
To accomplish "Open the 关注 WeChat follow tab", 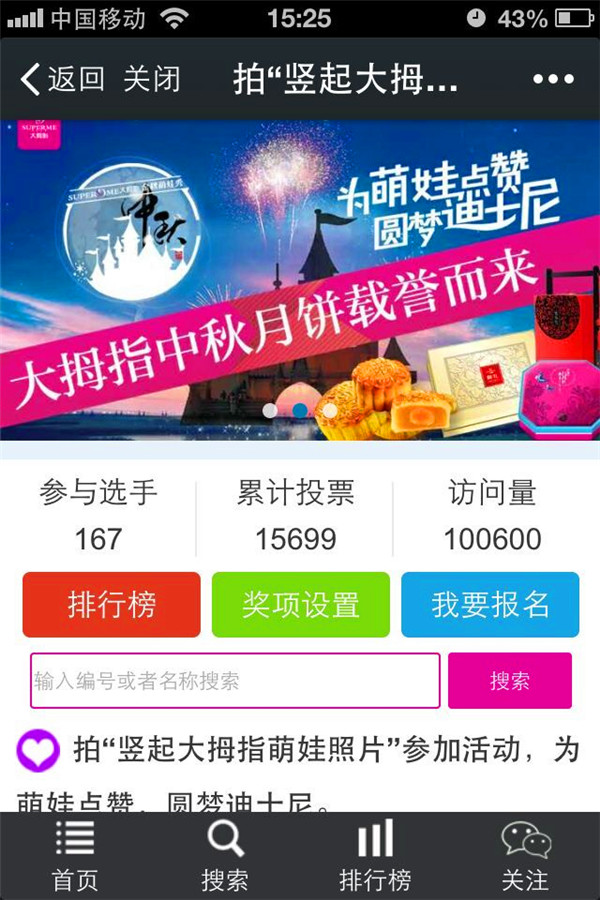I will pyautogui.click(x=525, y=855).
